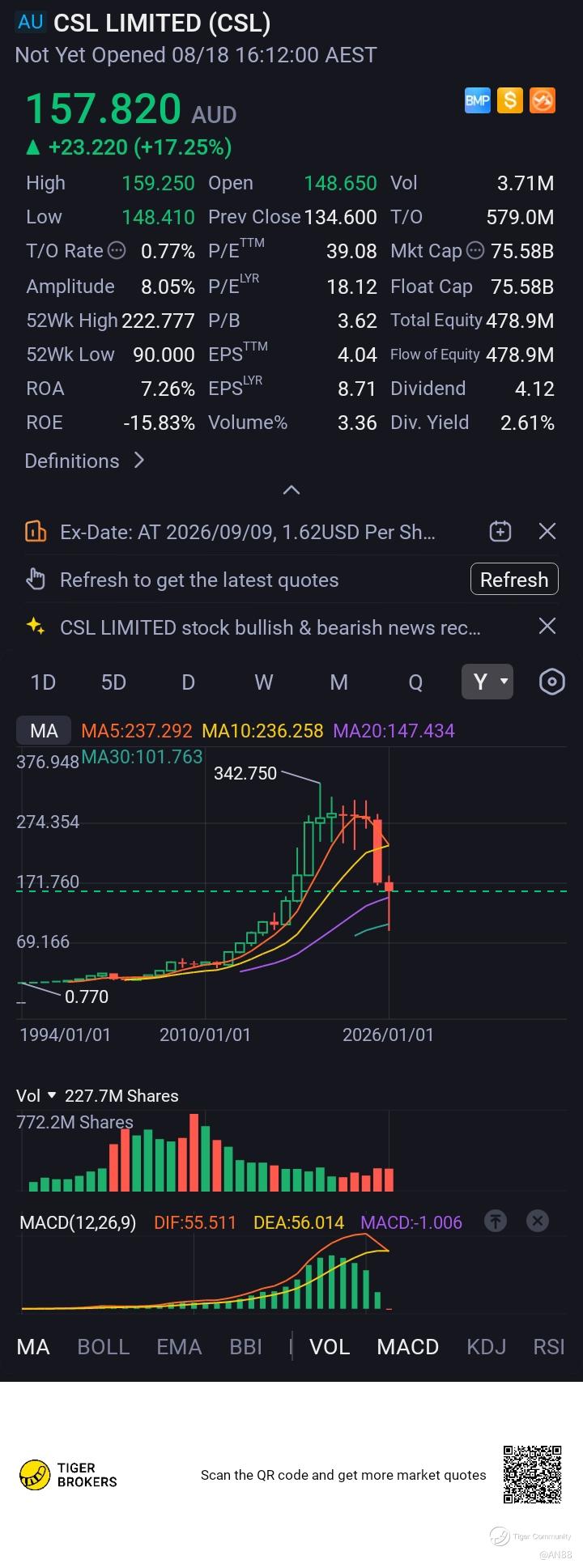
Task: Open the Vol indicator dropdown
Action: [x=36, y=1095]
